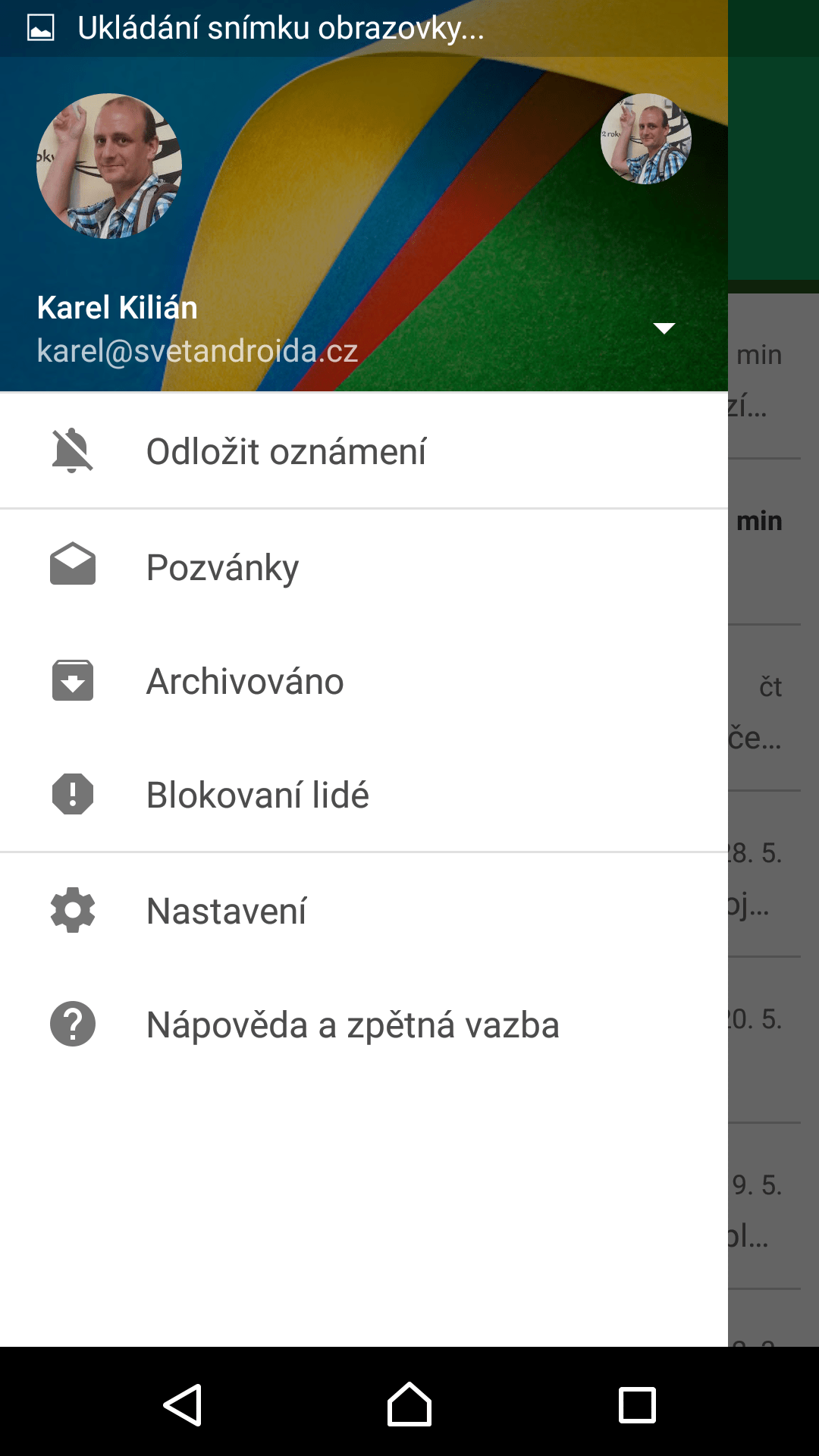Open Nastavení settings
Viewport: 819px width, 1456px height.
tap(226, 911)
